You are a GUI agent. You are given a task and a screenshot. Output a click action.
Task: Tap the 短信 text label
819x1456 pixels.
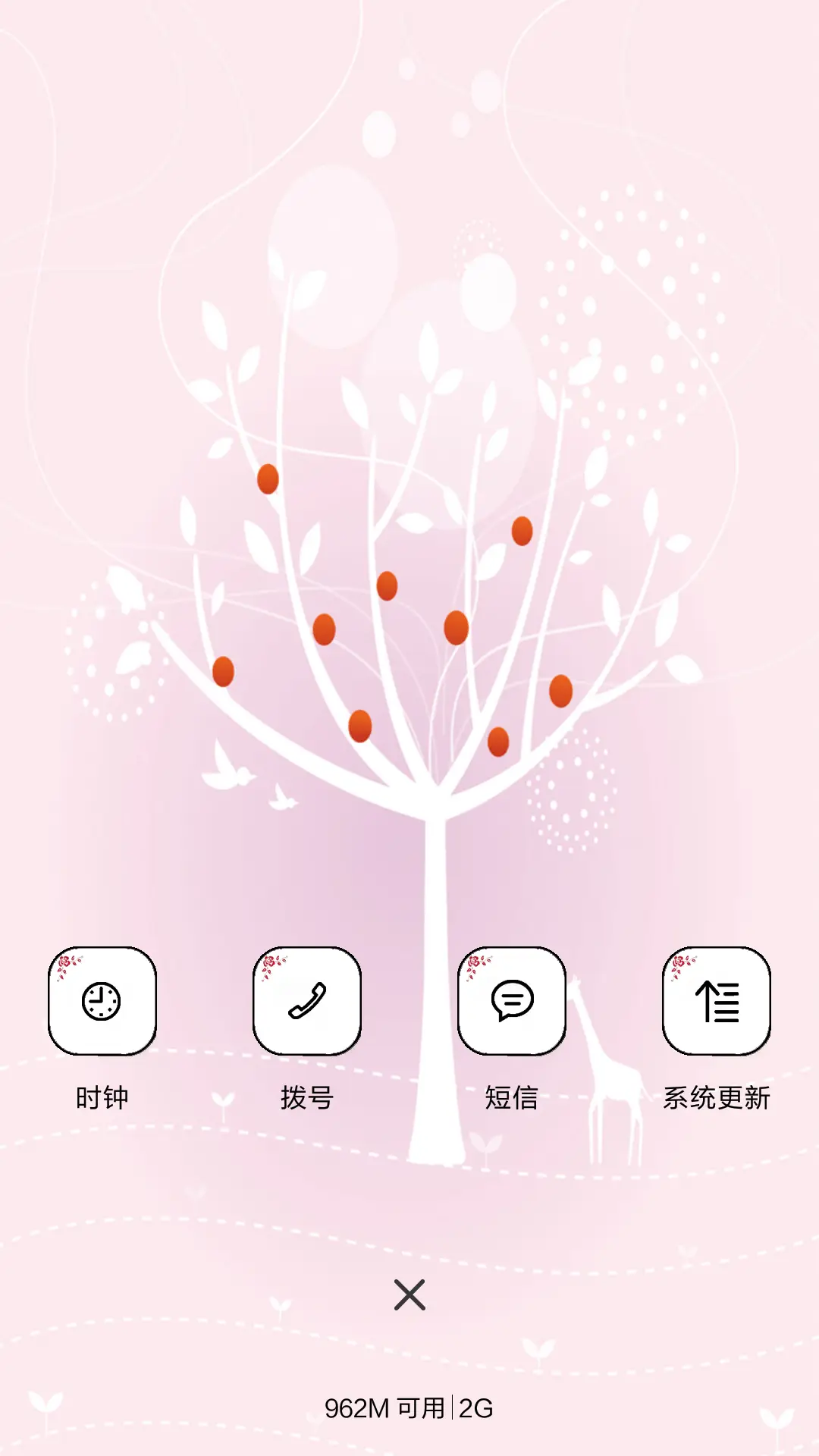click(512, 1097)
